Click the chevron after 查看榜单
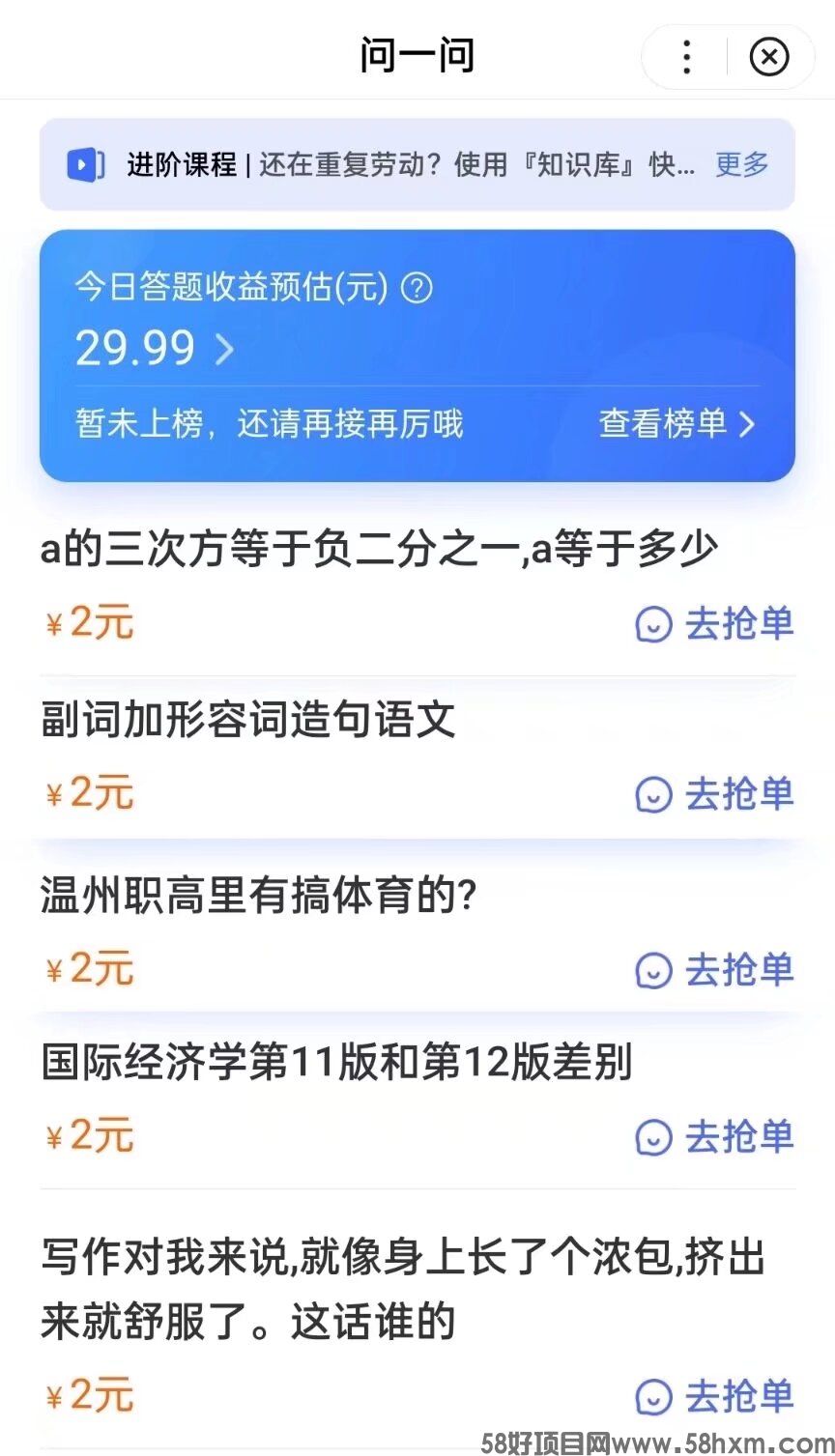 click(x=745, y=423)
